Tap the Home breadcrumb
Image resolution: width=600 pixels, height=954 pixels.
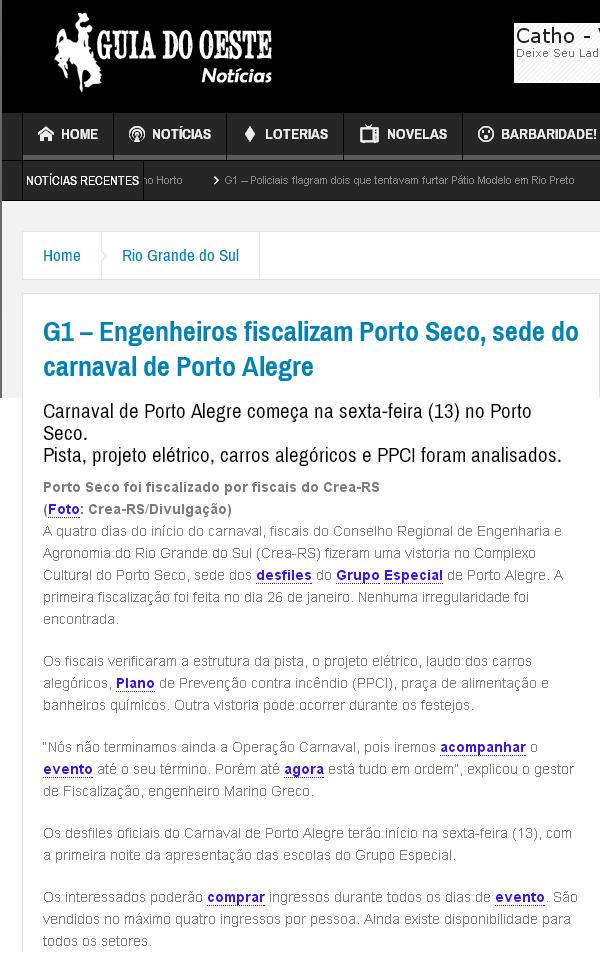coord(62,255)
